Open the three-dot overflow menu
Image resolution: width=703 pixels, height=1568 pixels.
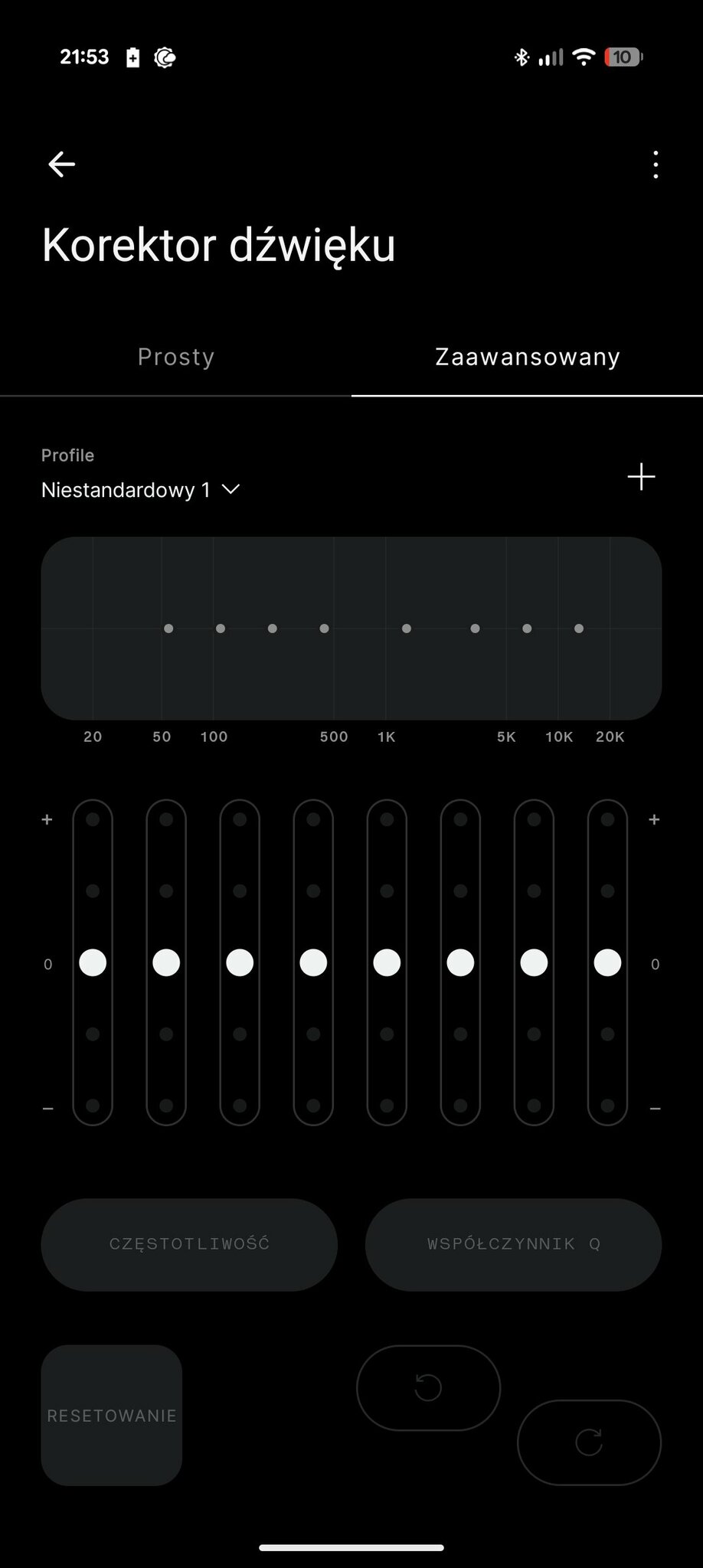(x=656, y=165)
